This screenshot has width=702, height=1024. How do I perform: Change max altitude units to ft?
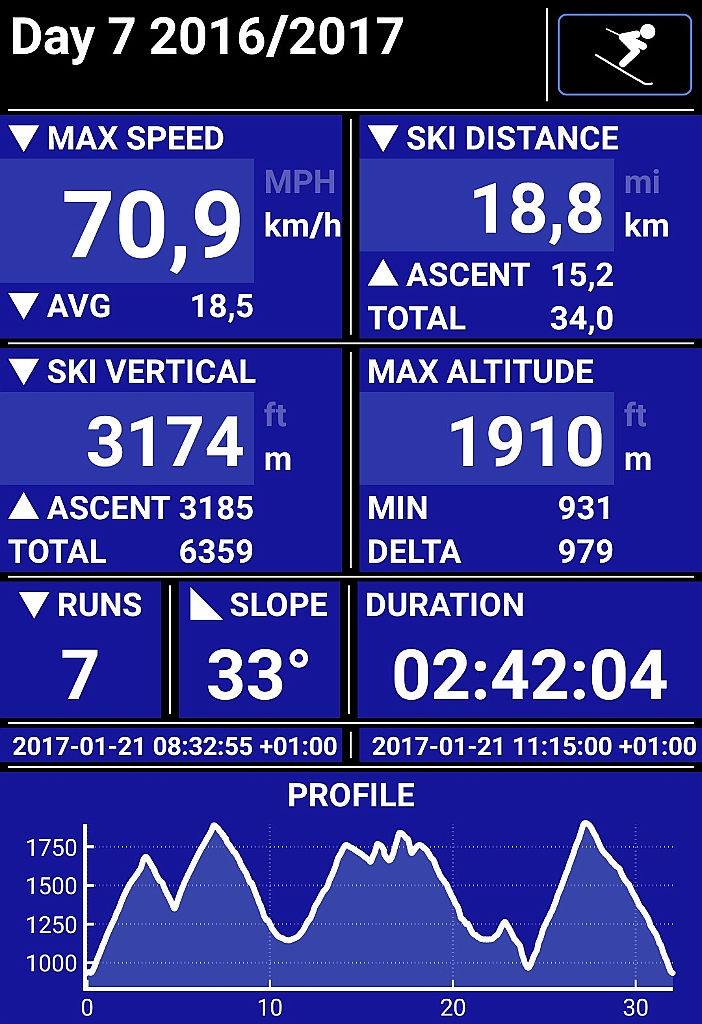[x=635, y=416]
